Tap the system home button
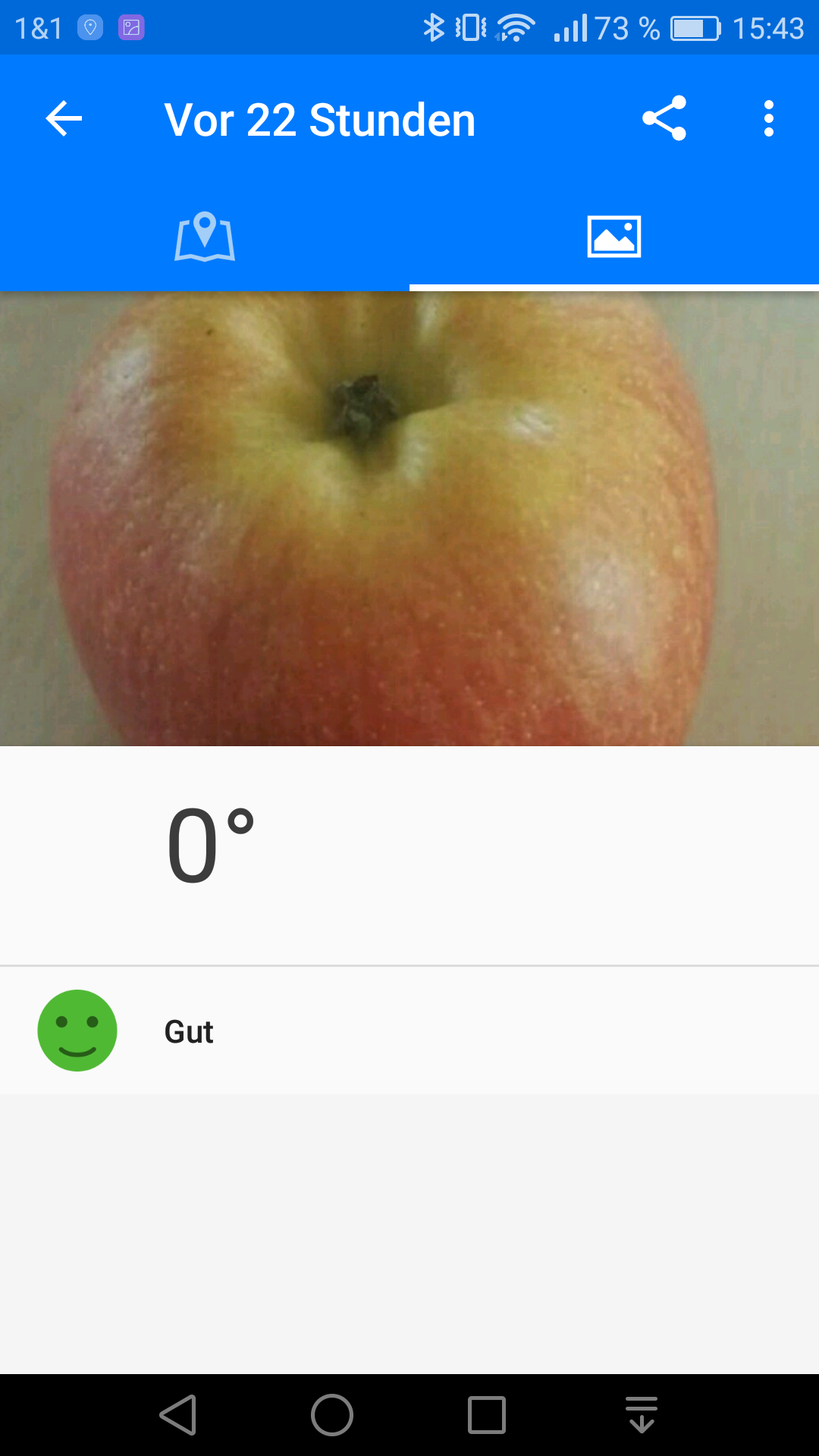The height and width of the screenshot is (1456, 819). (x=332, y=1415)
